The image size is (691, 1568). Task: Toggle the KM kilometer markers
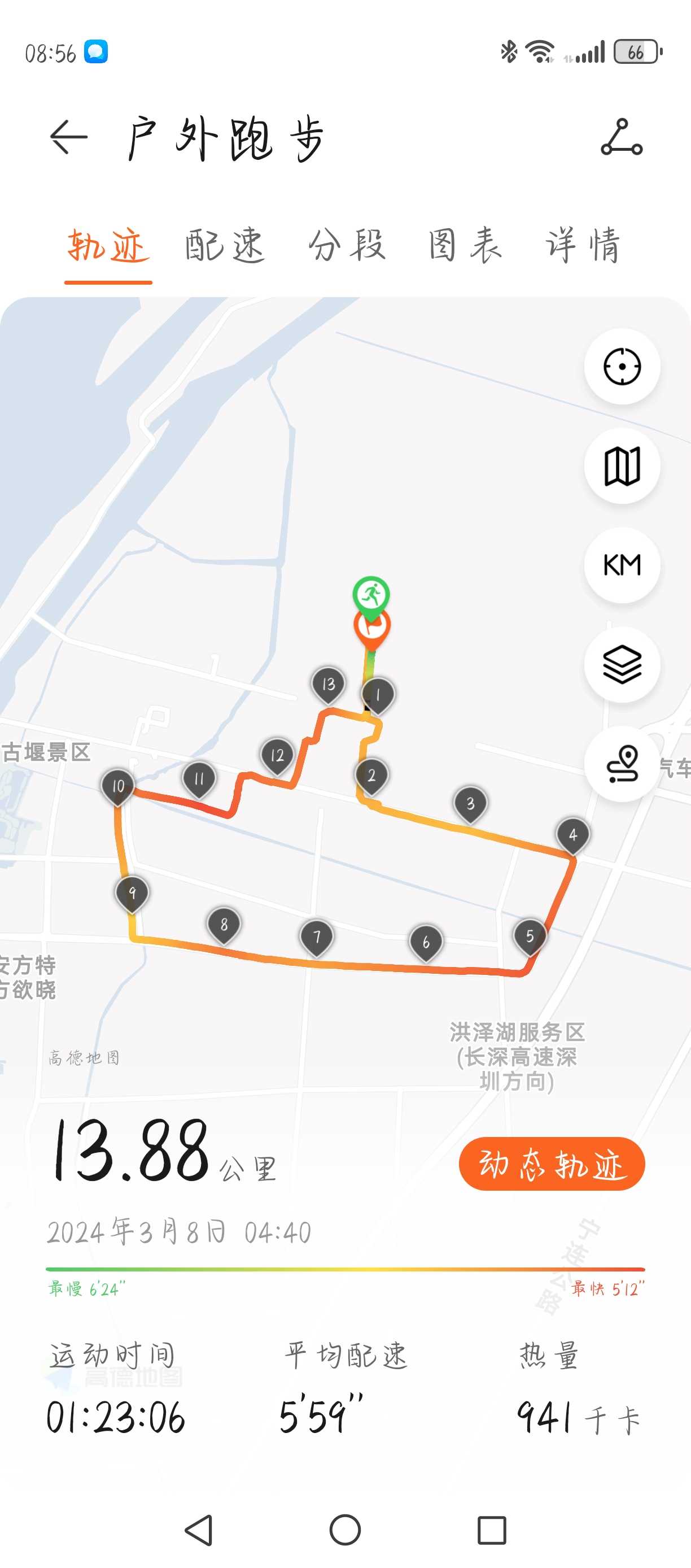(x=622, y=565)
